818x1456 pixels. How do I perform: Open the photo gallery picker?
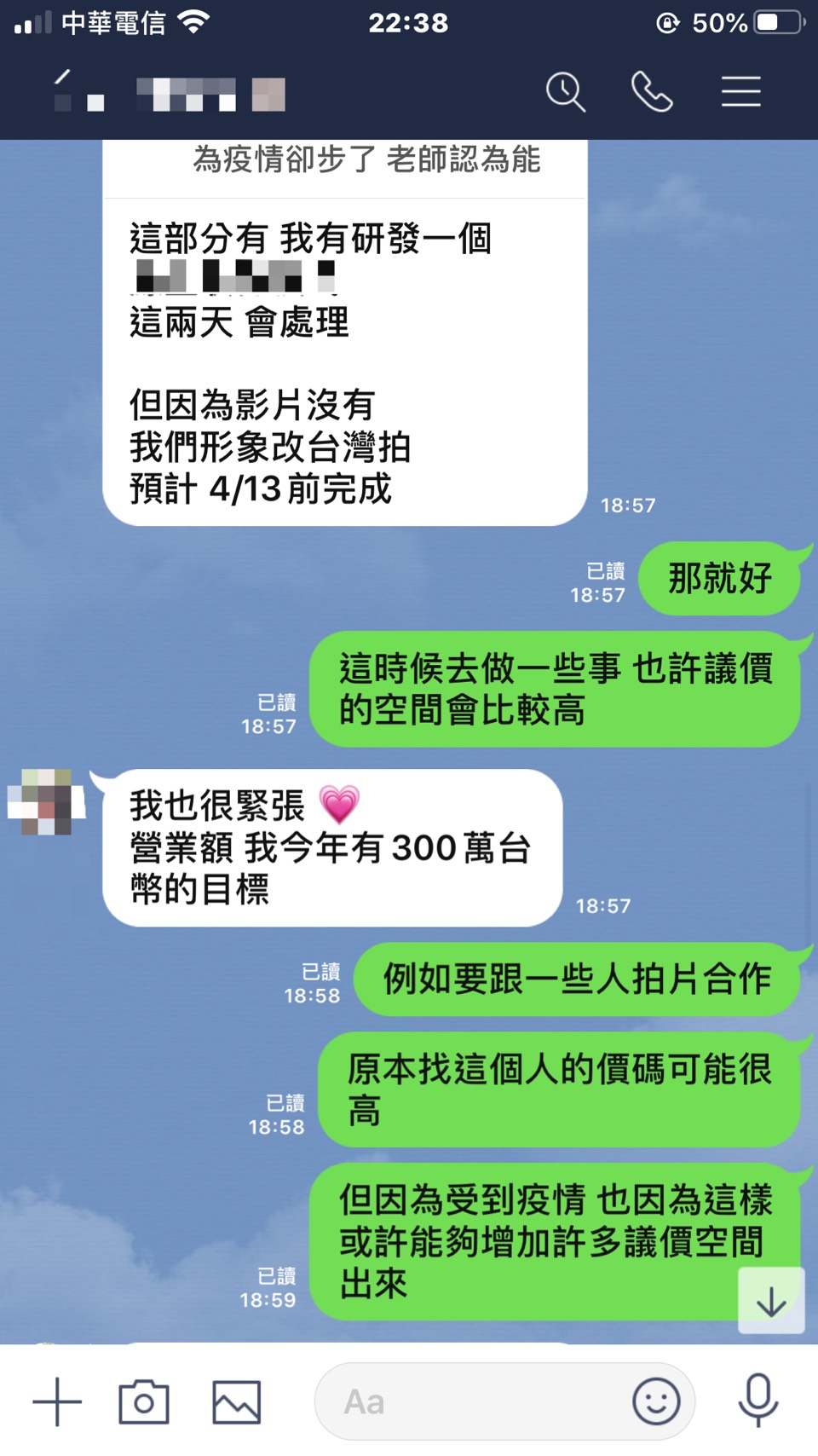click(x=236, y=1401)
